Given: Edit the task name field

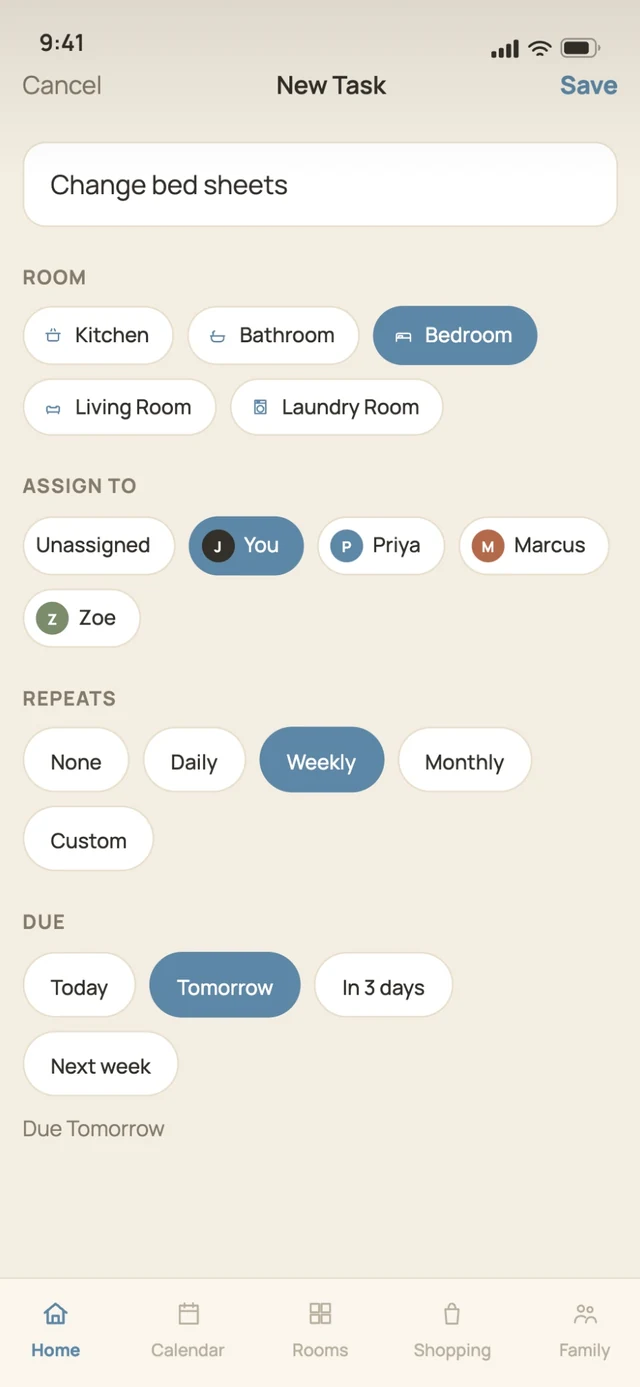Looking at the screenshot, I should tap(320, 185).
